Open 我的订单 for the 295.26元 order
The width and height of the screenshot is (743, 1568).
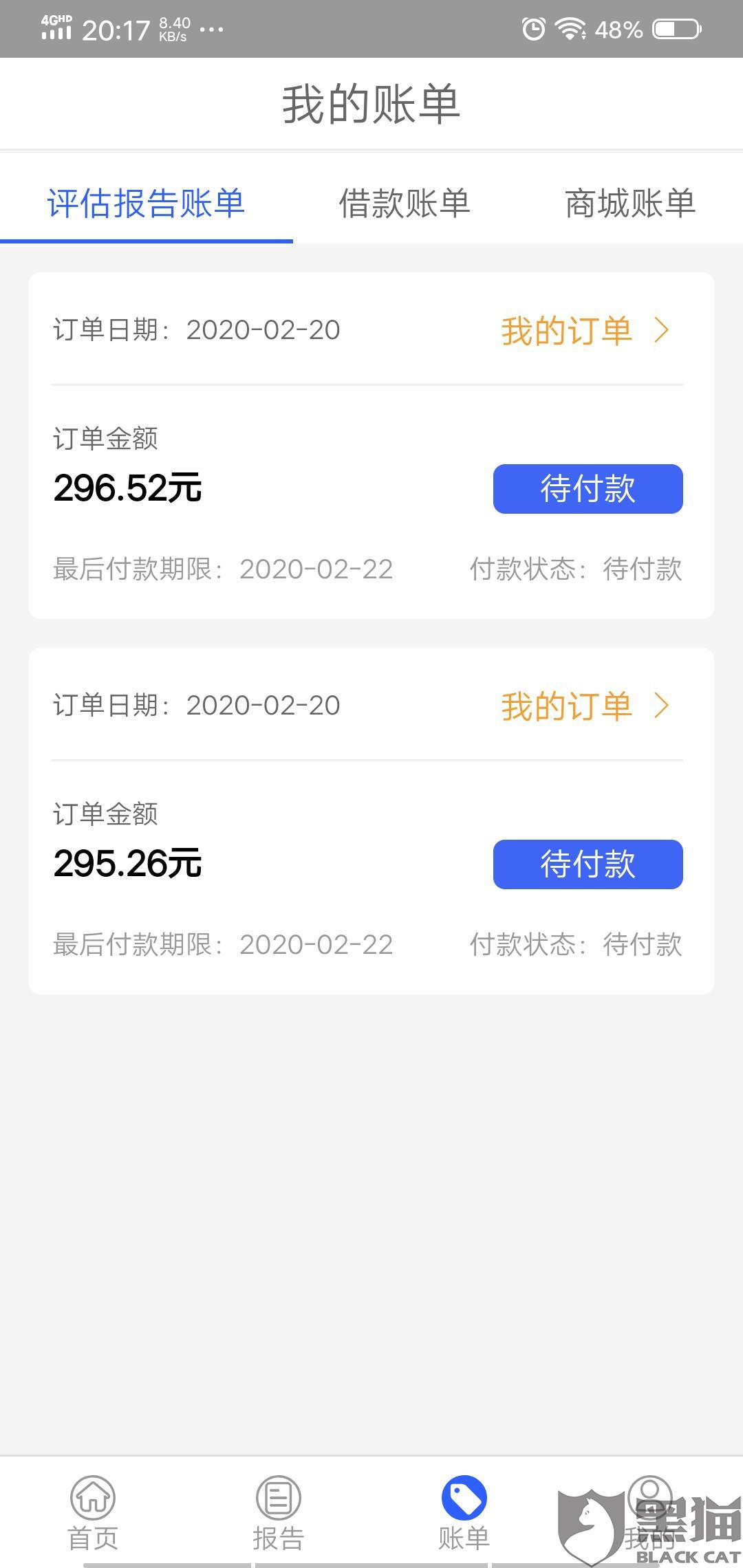pos(585,706)
